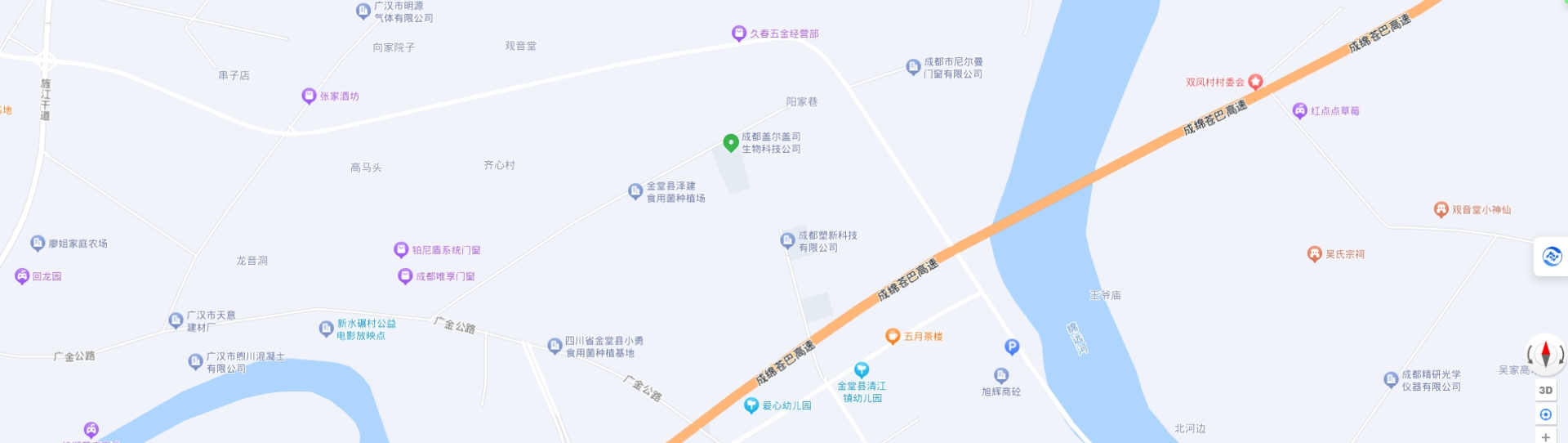Zoom in with the plus button

pyautogui.click(x=1545, y=436)
